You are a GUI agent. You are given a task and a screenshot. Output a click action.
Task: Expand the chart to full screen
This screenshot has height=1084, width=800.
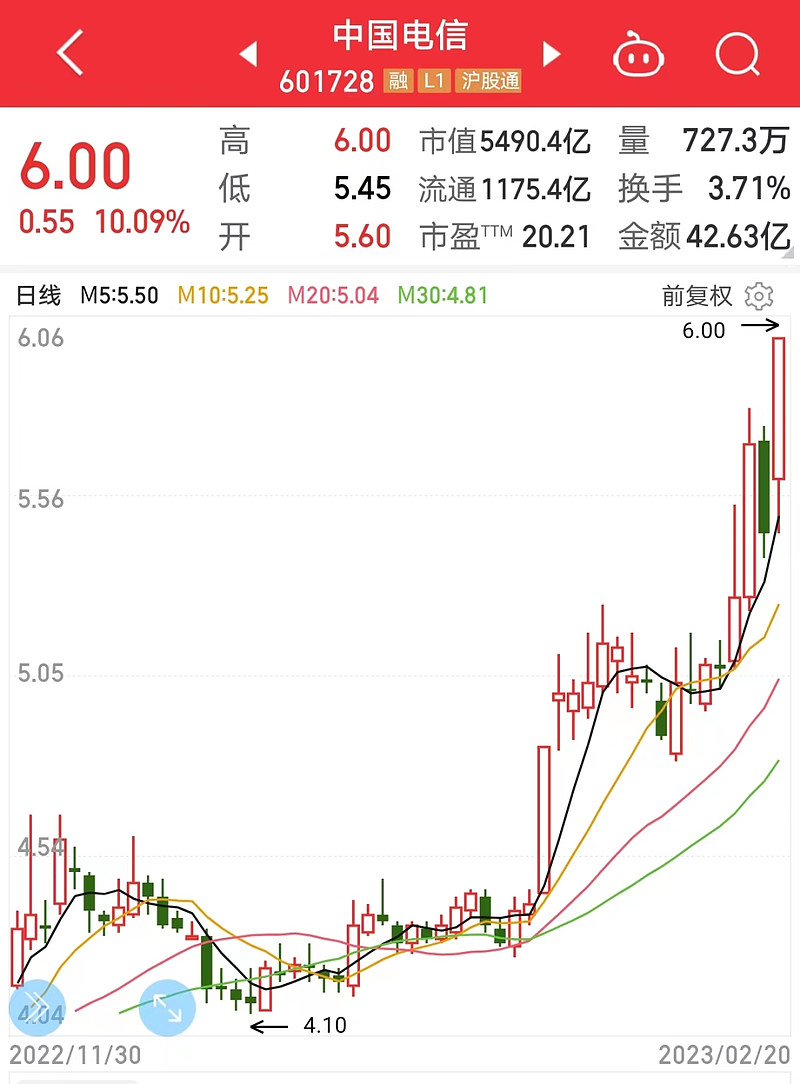pyautogui.click(x=167, y=1007)
